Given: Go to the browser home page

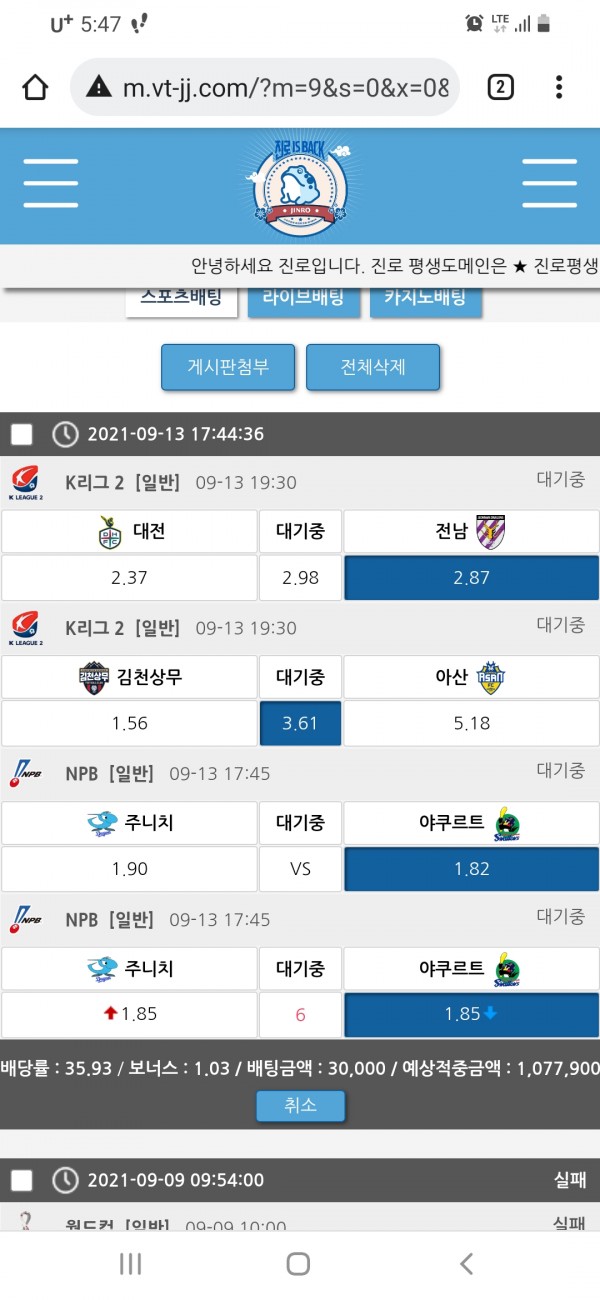Looking at the screenshot, I should pyautogui.click(x=35, y=88).
